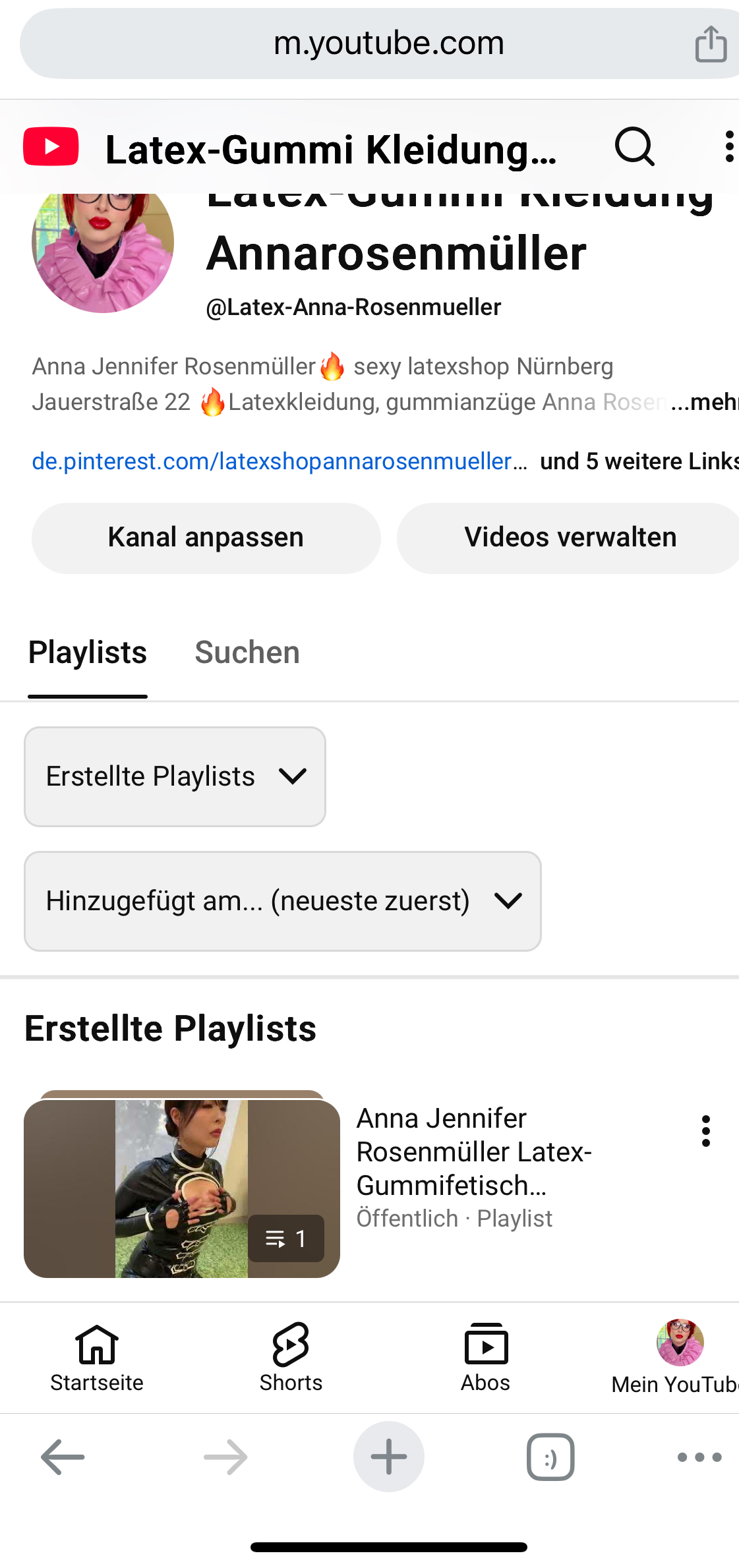Tap Kanal anpassen button
The width and height of the screenshot is (739, 1568).
[x=206, y=538]
